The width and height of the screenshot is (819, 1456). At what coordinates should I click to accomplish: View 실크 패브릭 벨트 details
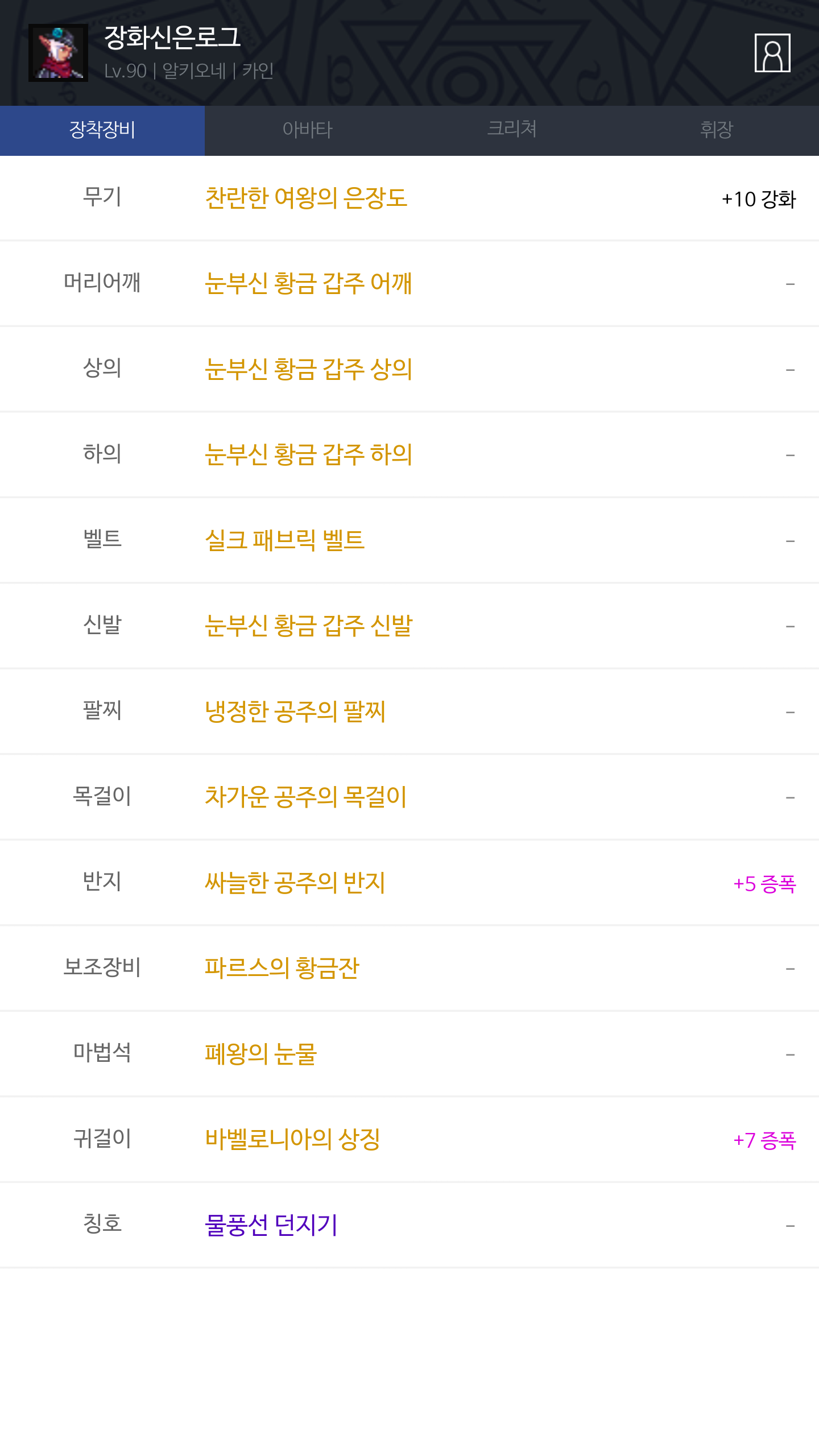pyautogui.click(x=284, y=540)
